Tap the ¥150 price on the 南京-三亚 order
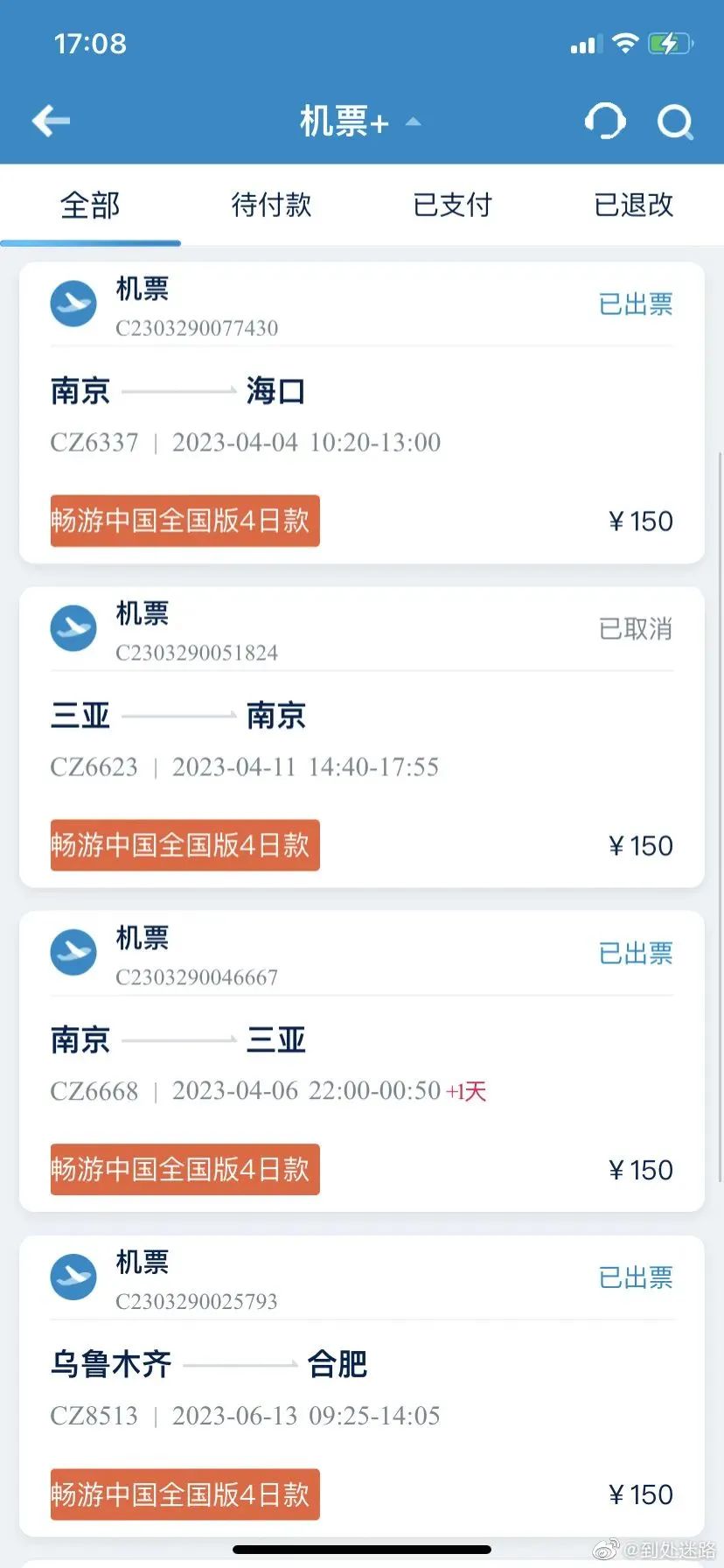Screen dimensions: 724x1568 point(641,1170)
